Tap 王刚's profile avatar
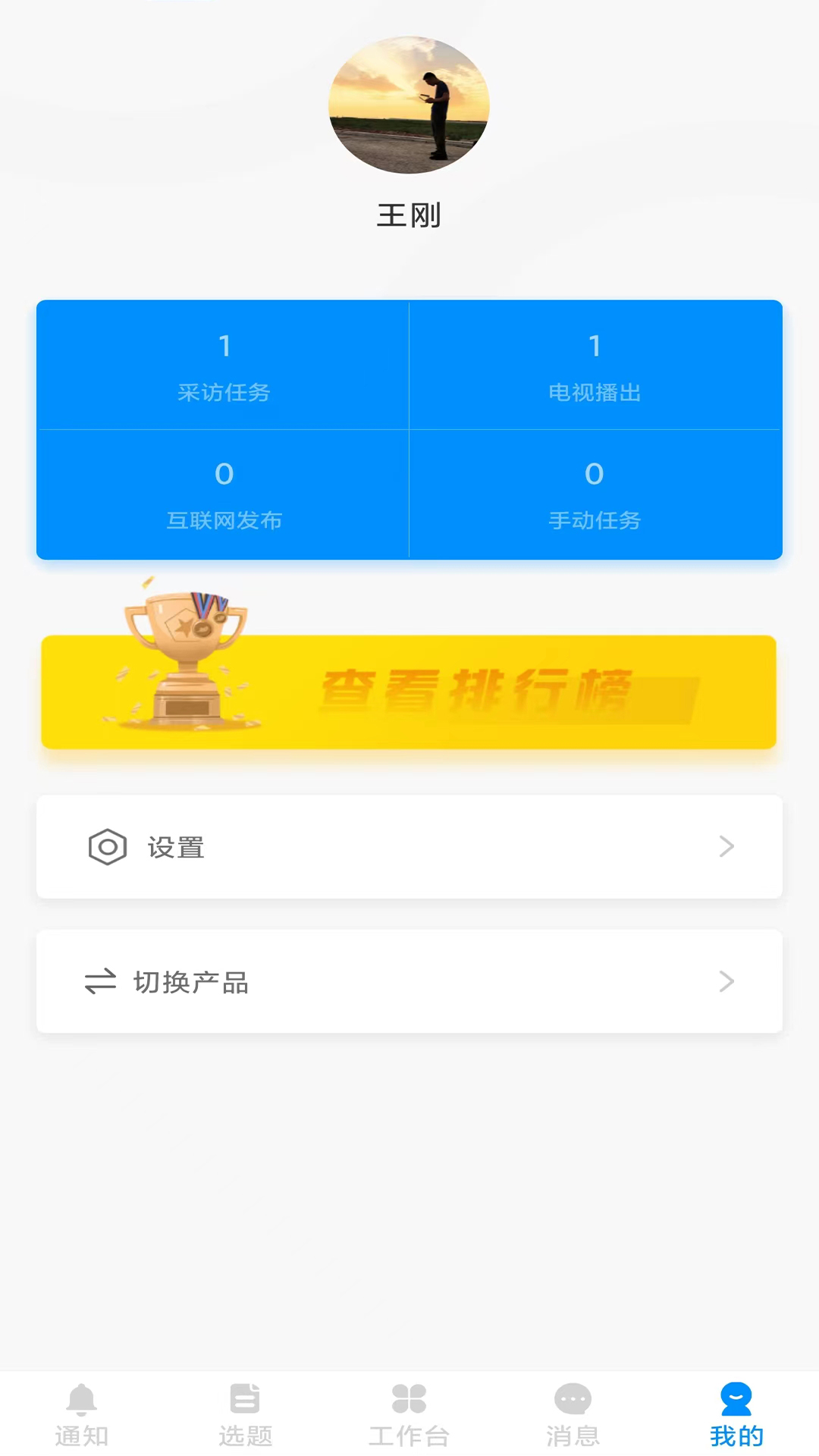Image resolution: width=819 pixels, height=1456 pixels. [409, 105]
